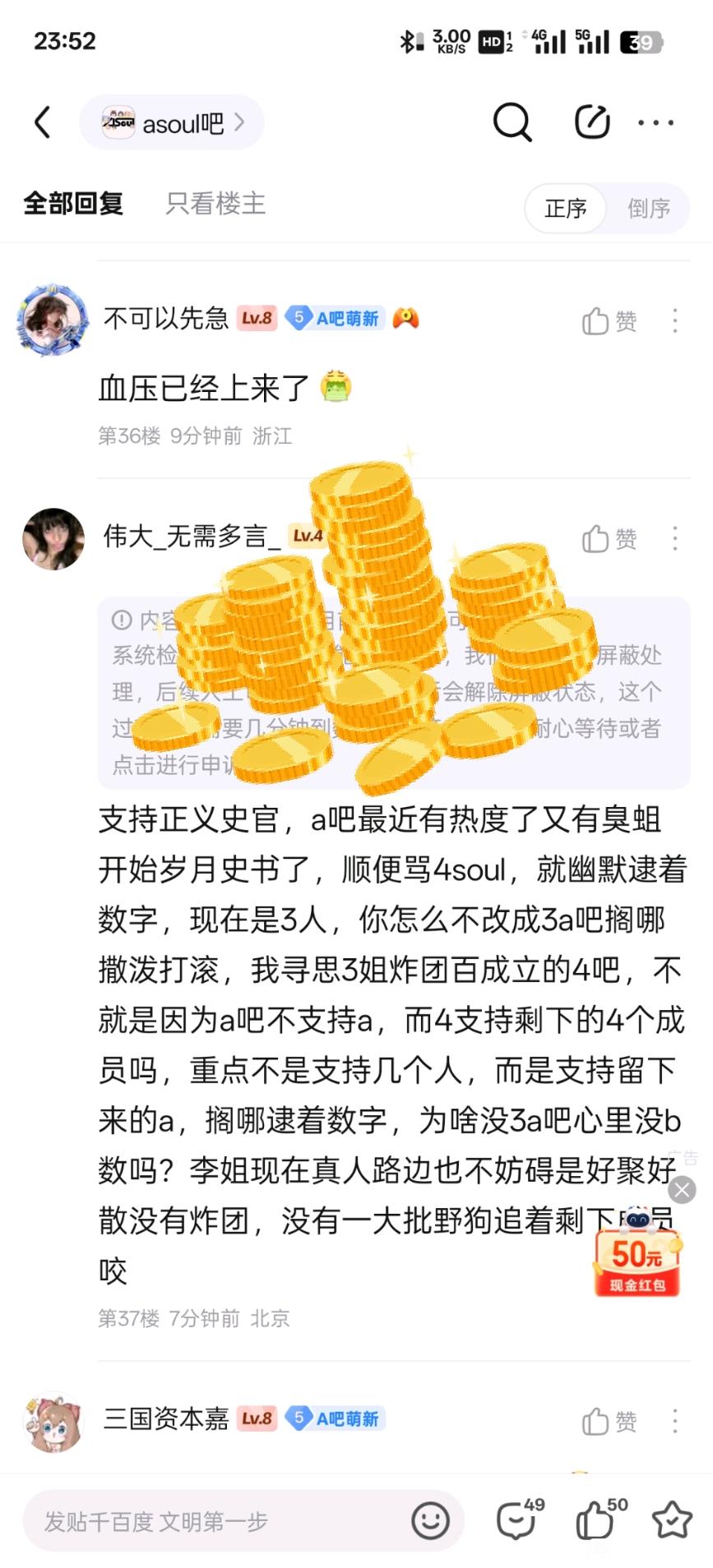Show only 只看楼主 replies

[215, 204]
